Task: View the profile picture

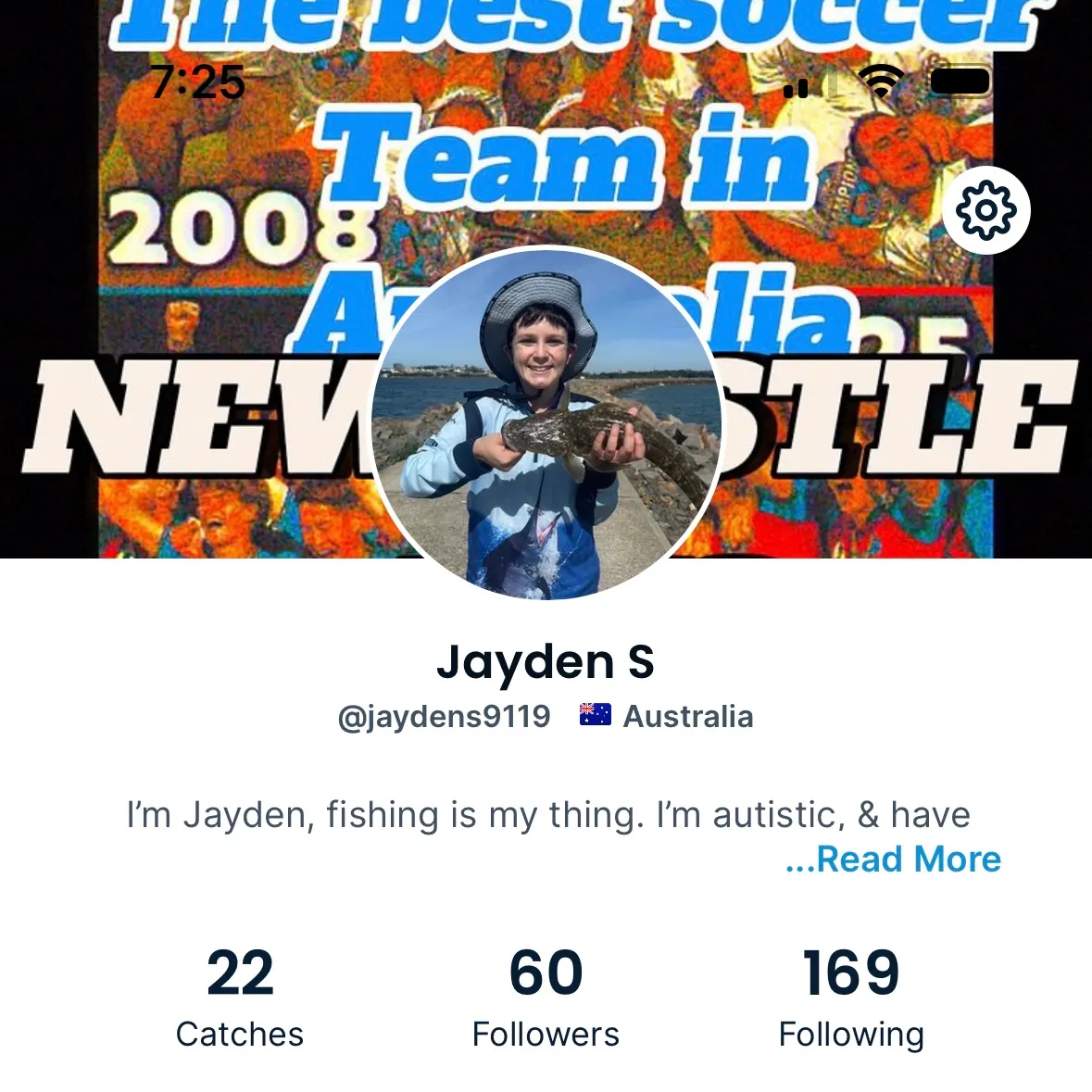Action: coord(546,424)
